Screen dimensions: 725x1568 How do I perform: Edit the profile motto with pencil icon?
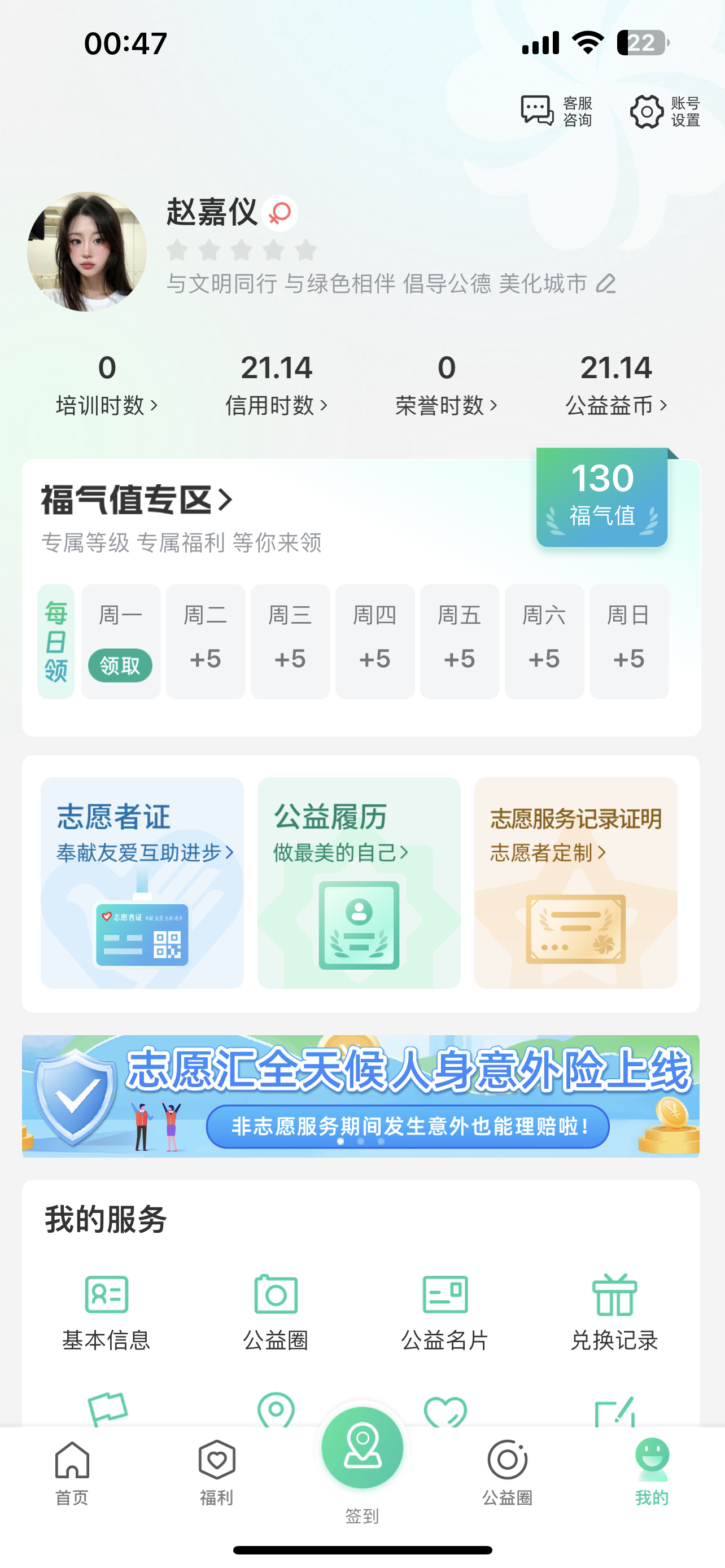click(606, 284)
